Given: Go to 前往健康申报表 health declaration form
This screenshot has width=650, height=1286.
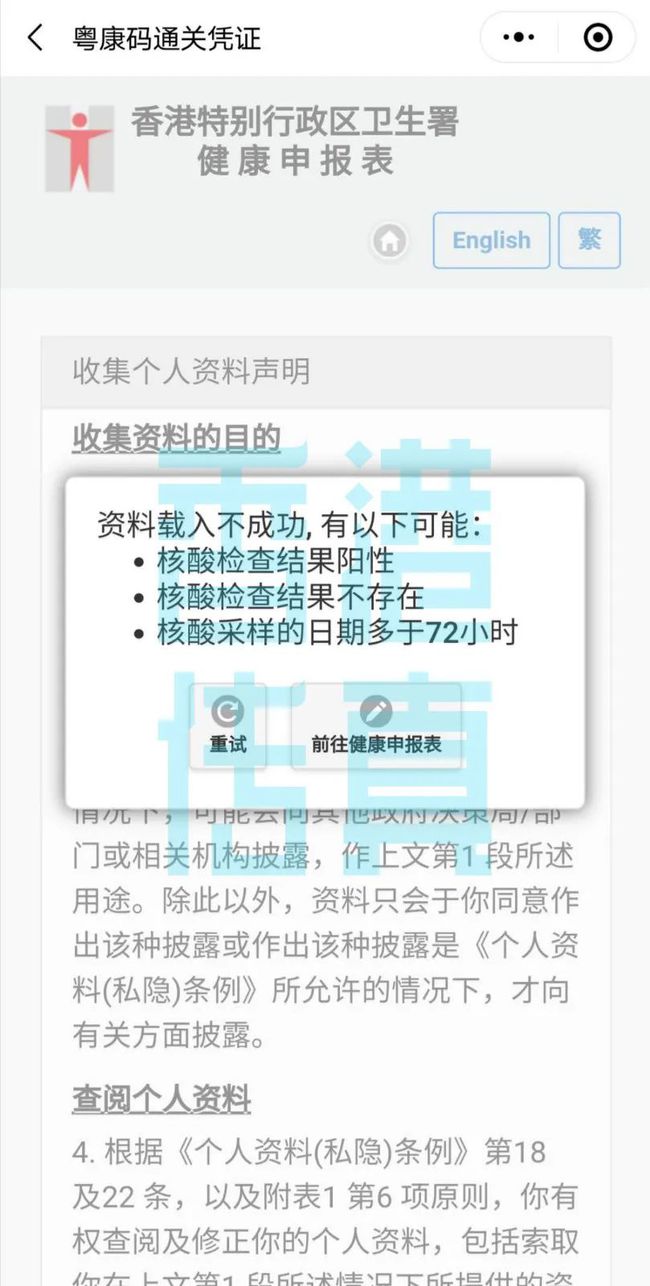Looking at the screenshot, I should [x=376, y=726].
